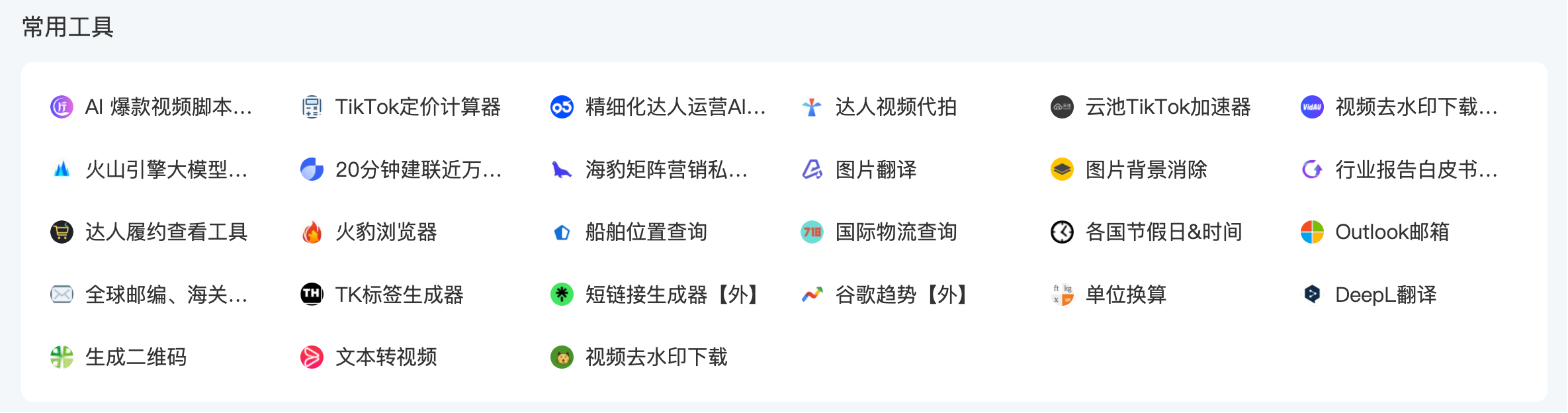This screenshot has width=1568, height=413.
Task: Select 达人视频代拍
Action: (895, 107)
